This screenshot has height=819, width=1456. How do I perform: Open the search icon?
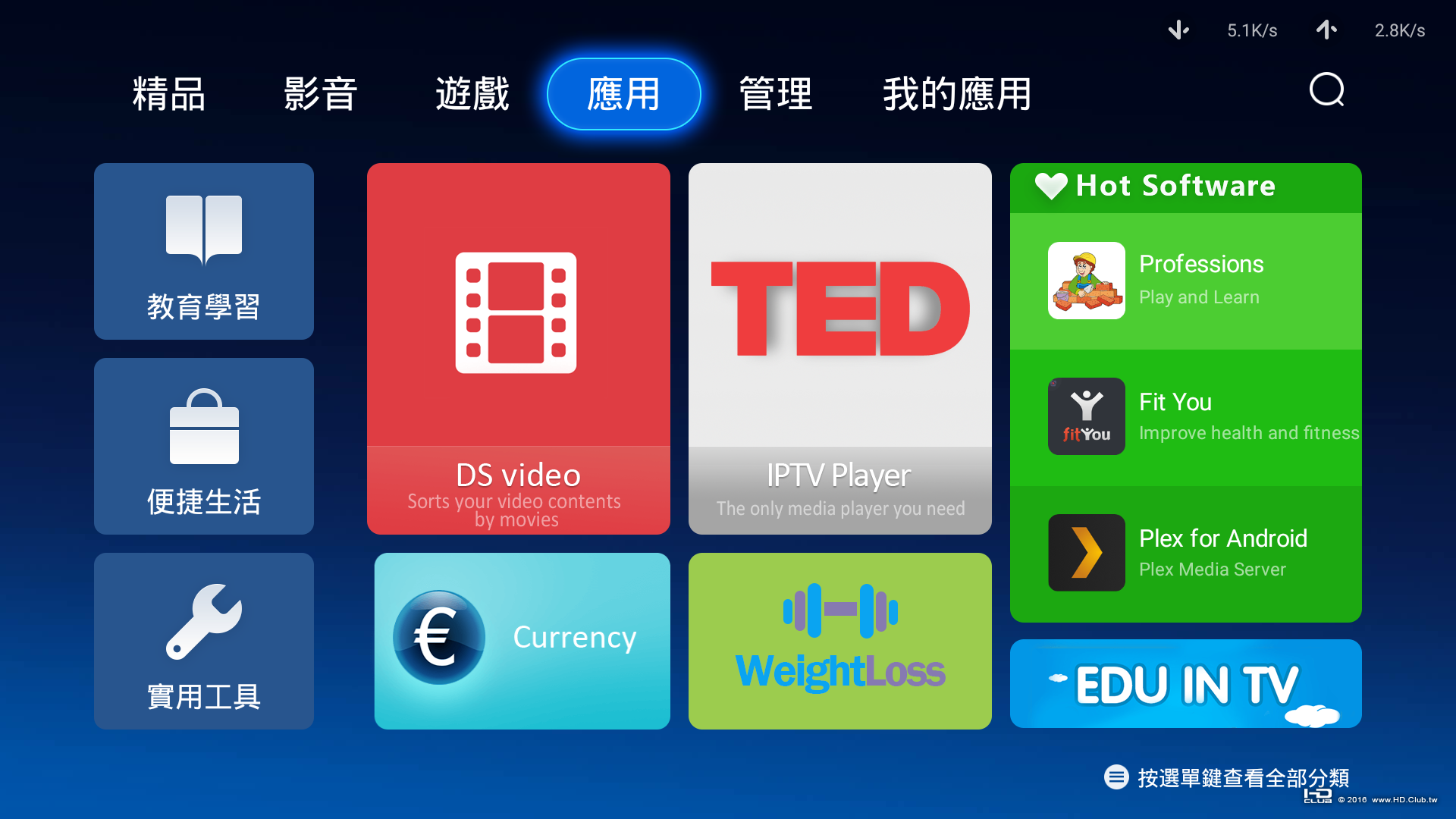tap(1326, 91)
